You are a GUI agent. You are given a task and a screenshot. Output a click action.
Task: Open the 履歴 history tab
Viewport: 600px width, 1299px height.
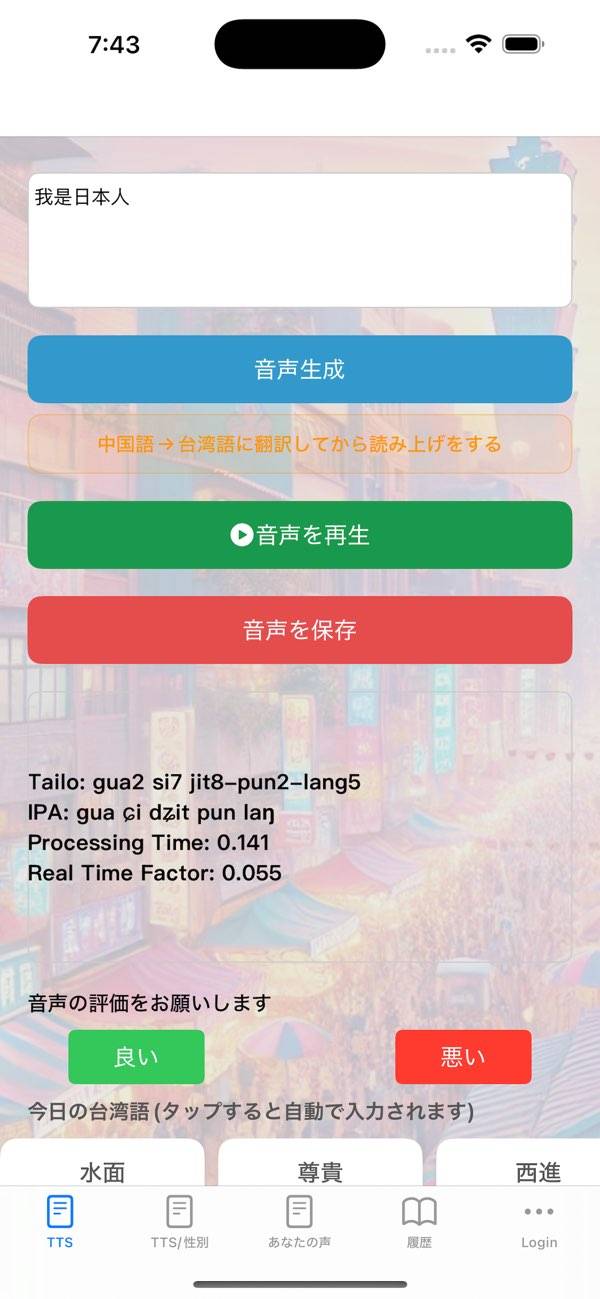419,1221
